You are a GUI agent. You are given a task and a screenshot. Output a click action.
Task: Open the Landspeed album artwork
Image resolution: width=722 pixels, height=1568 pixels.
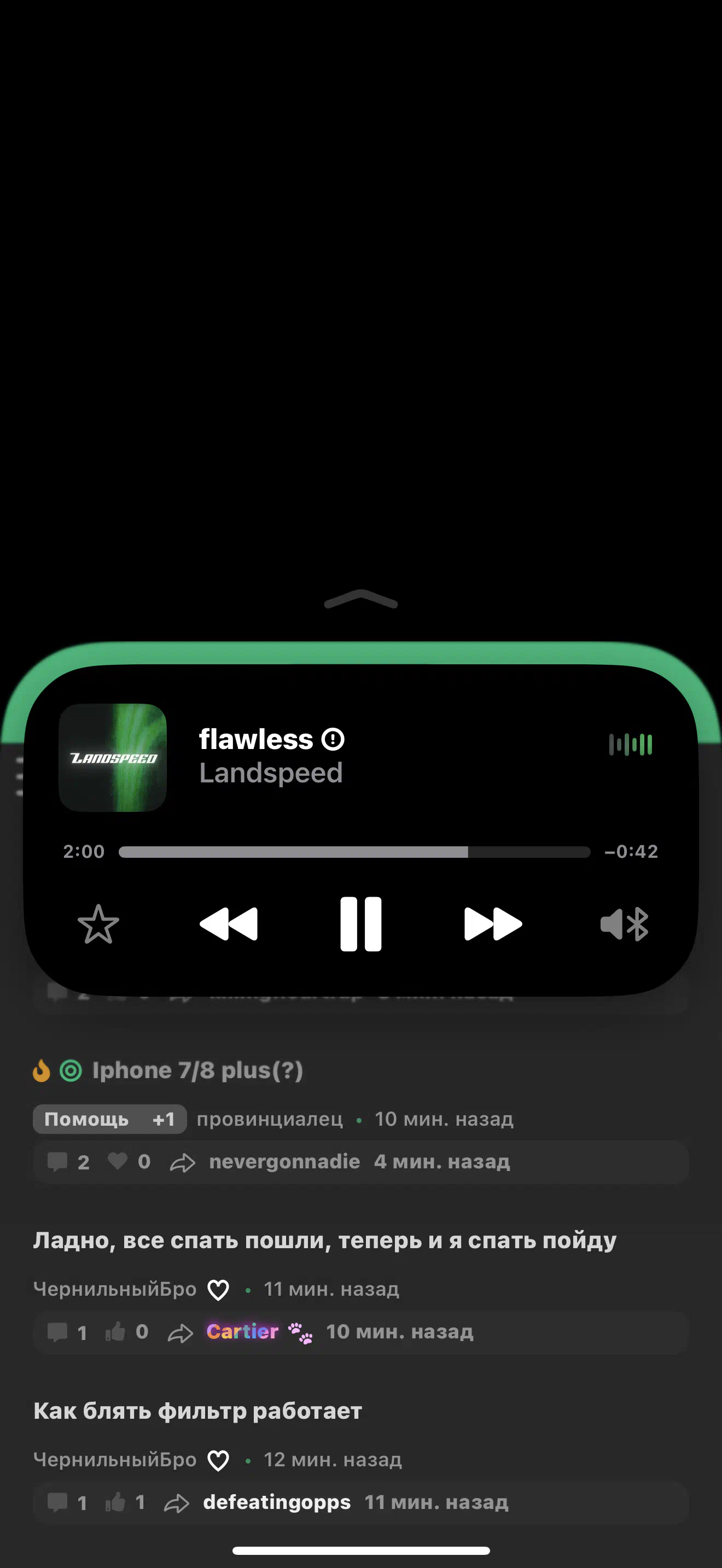113,757
